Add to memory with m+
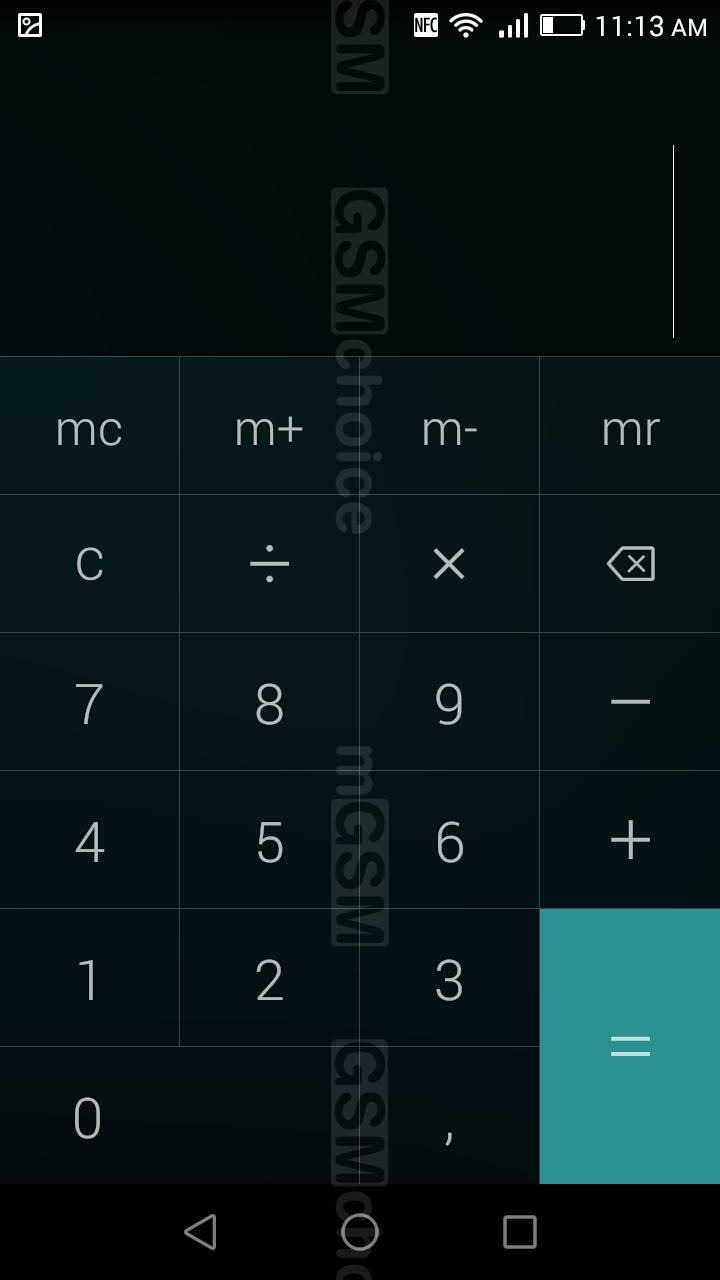 (x=269, y=426)
